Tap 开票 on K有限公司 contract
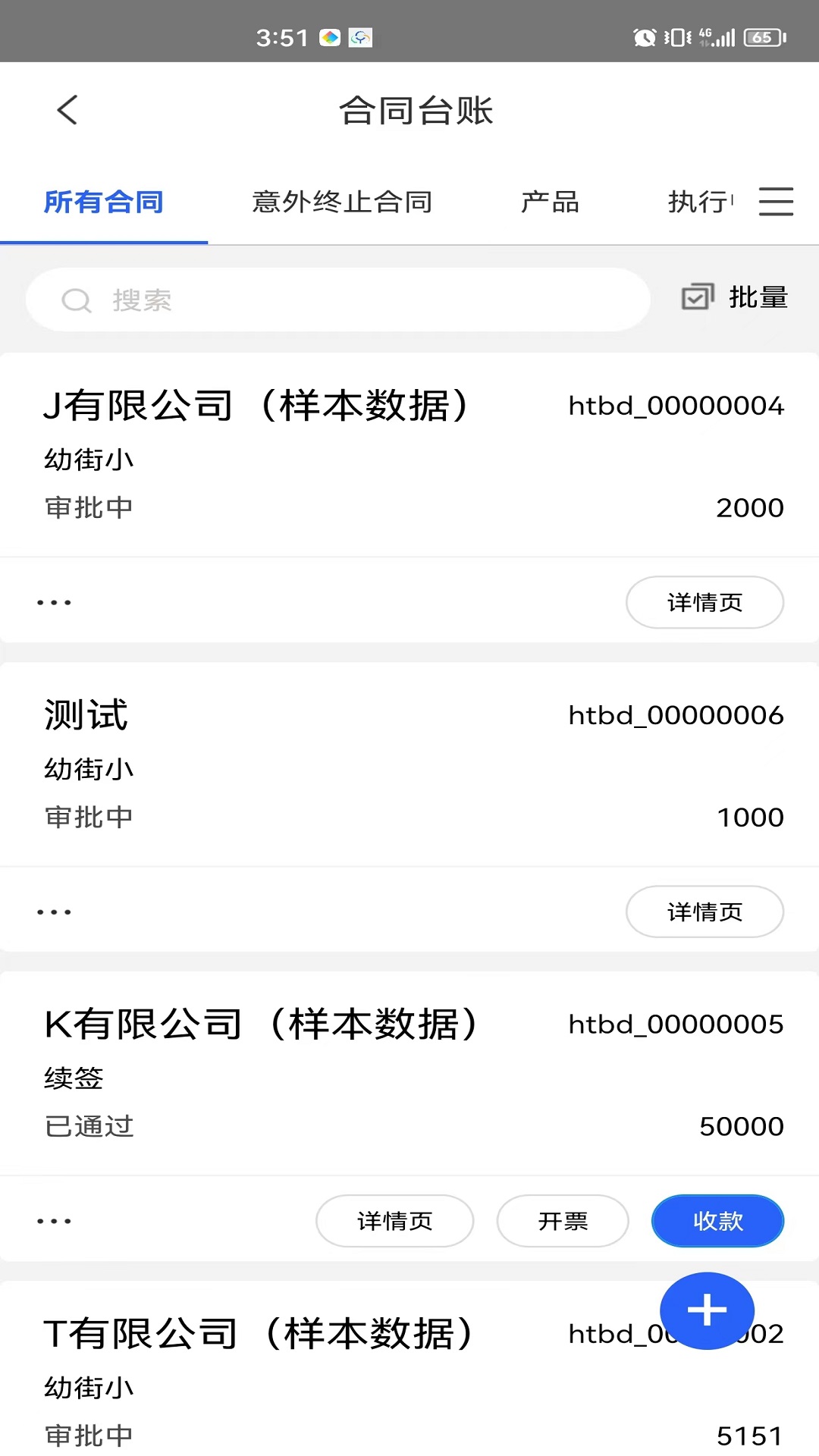 tap(562, 1220)
